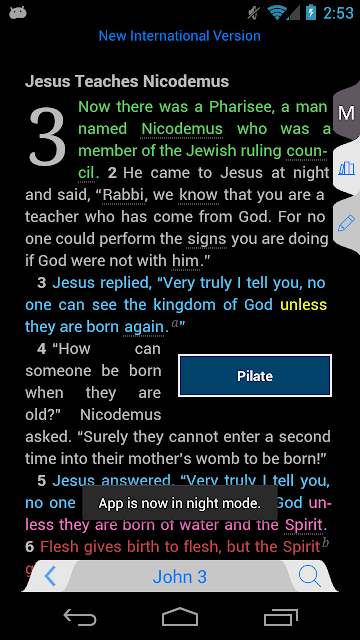This screenshot has height=640, width=360.
Task: Tap the Pilate button
Action: point(255,376)
